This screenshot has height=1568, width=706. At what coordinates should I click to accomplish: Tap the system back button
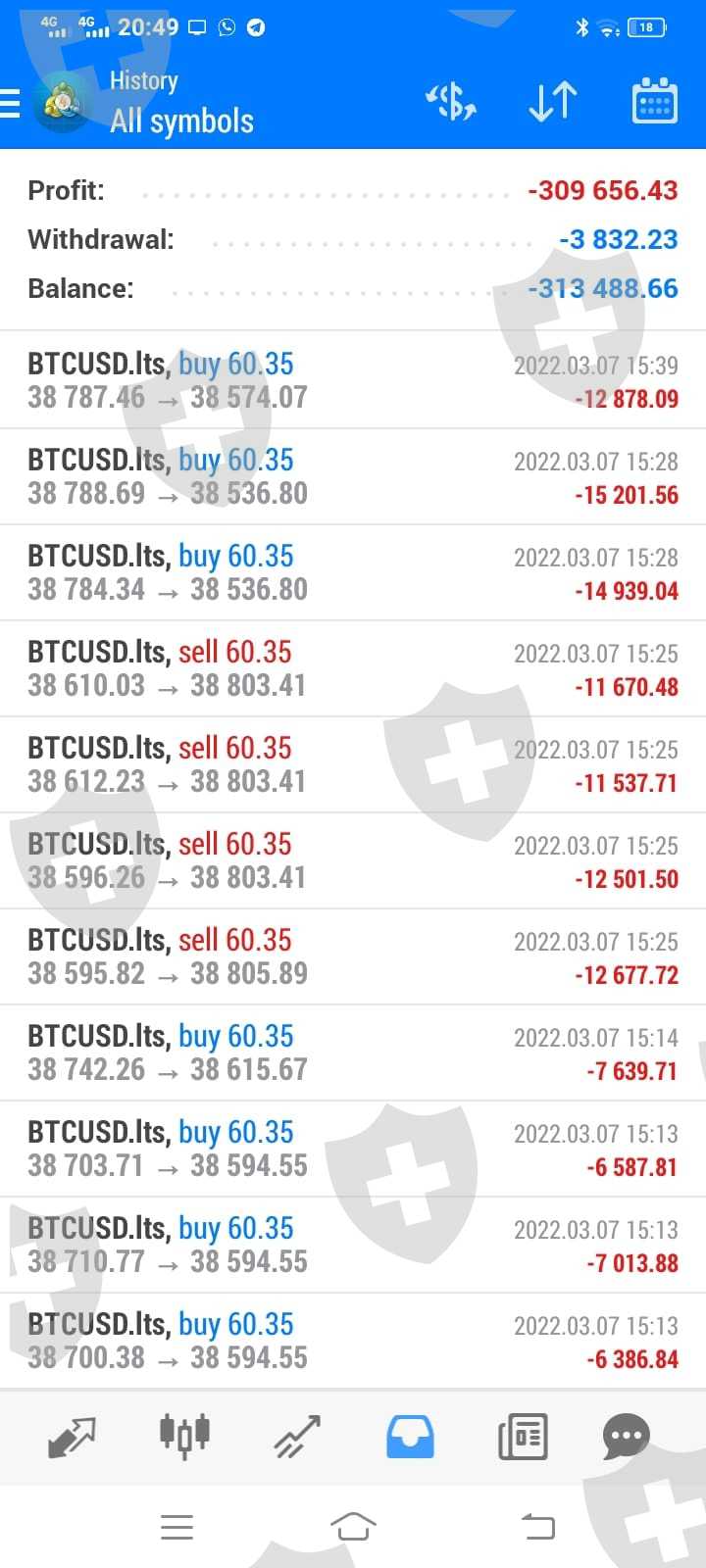coord(537,1526)
